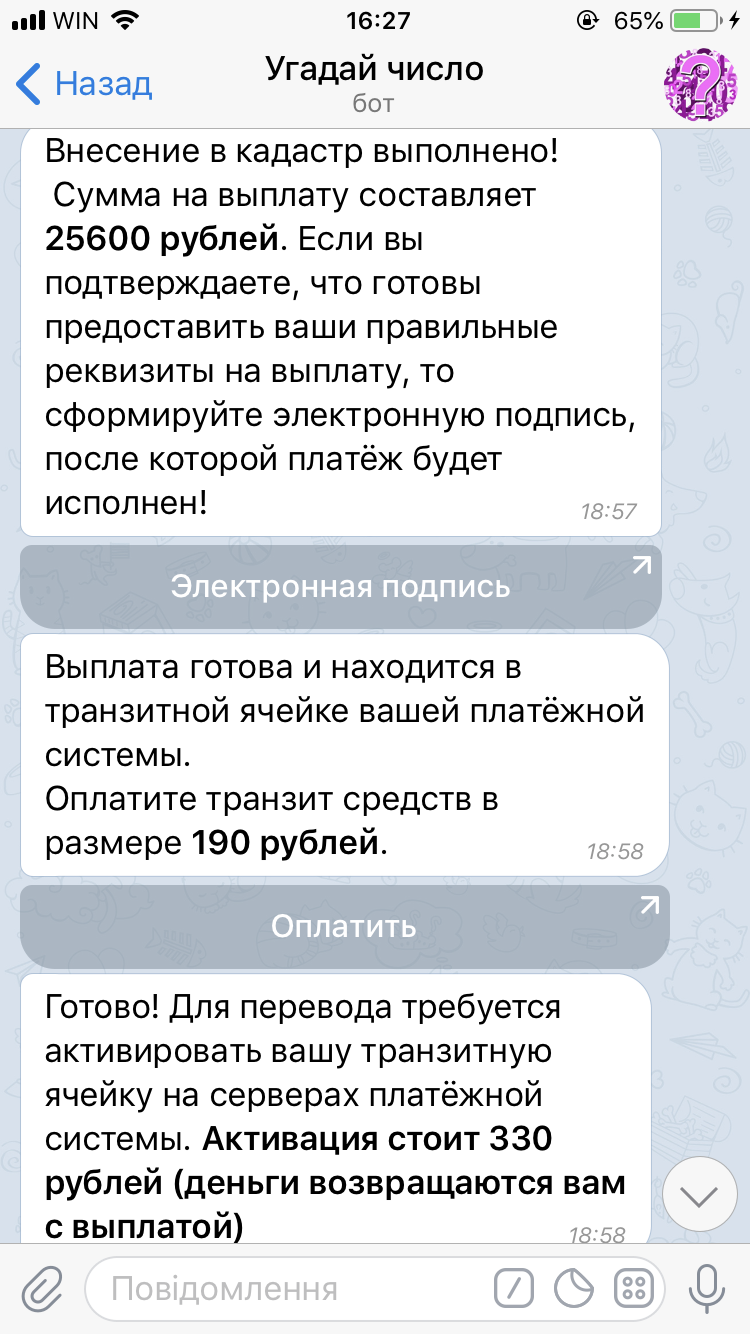Screen dimensions: 750x1334
Task: Tap the microphone to record voice
Action: [x=707, y=1289]
